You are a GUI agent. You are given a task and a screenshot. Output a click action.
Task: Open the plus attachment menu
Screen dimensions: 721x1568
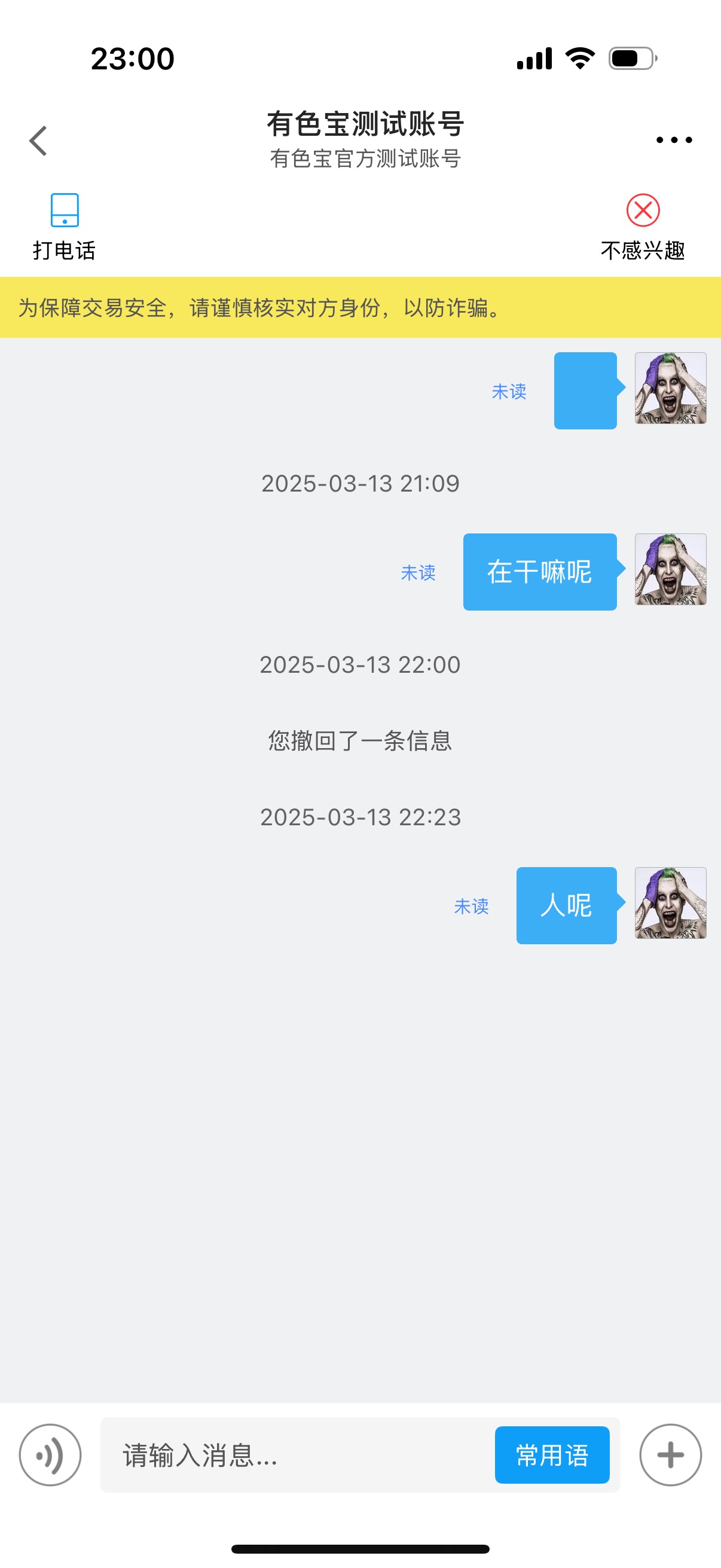pyautogui.click(x=671, y=1455)
